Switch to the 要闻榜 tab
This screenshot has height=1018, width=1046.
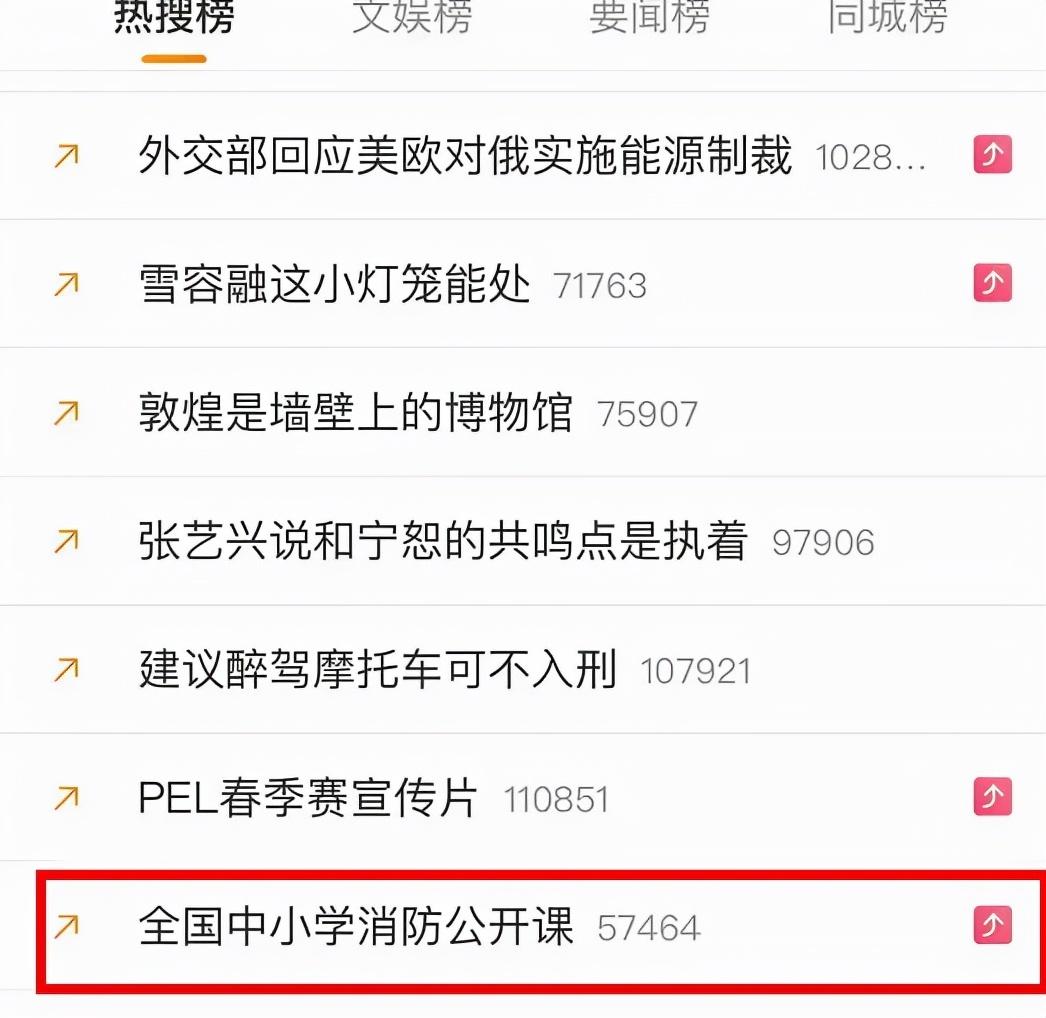point(649,17)
